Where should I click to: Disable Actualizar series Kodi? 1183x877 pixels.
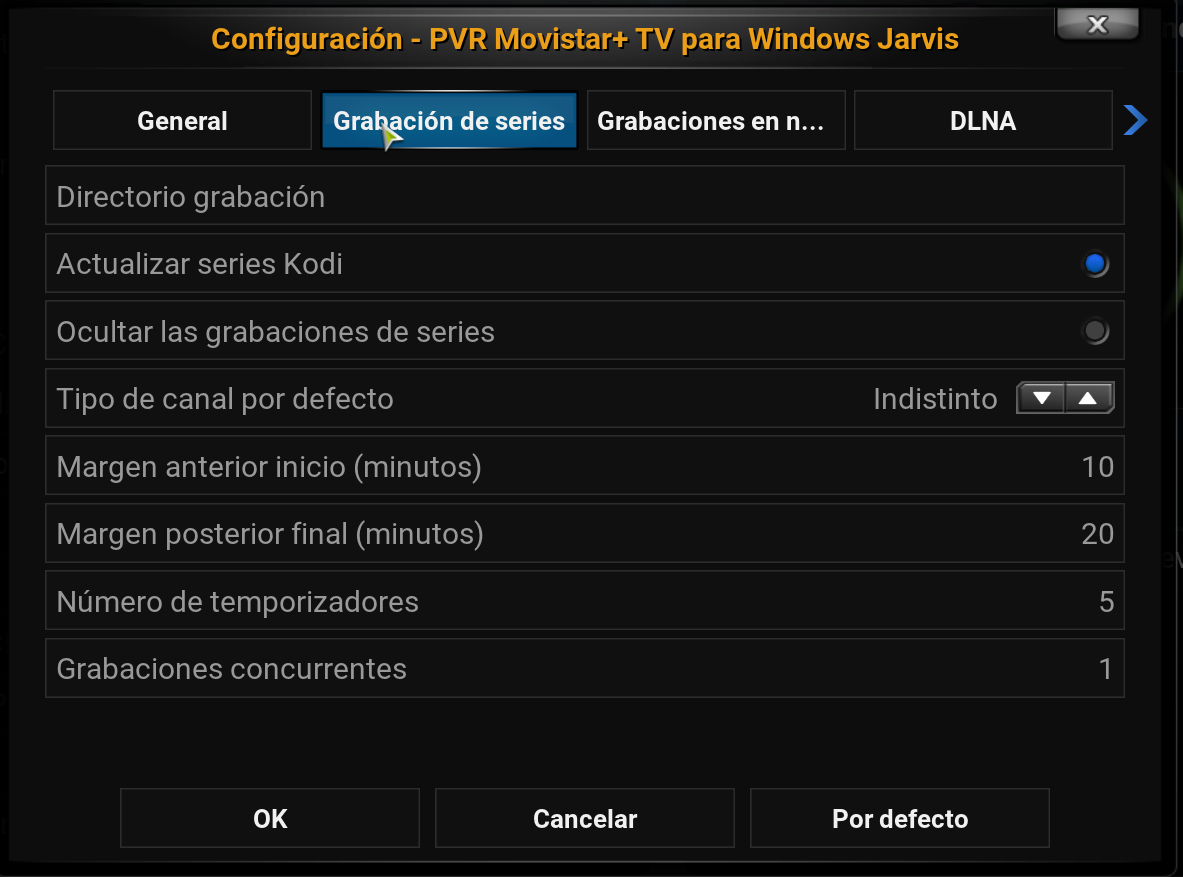point(1095,264)
